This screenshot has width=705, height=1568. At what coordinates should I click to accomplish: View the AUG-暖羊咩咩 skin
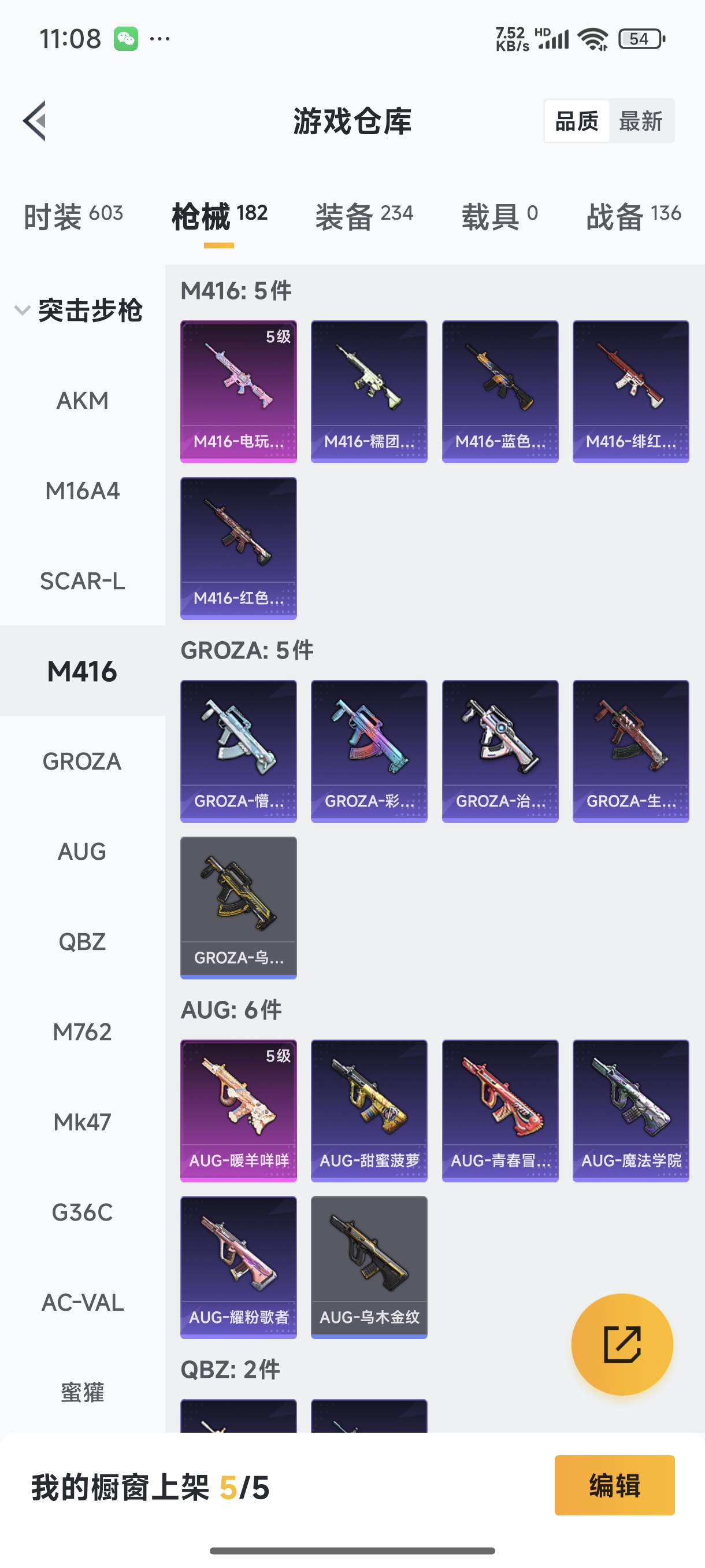239,1110
